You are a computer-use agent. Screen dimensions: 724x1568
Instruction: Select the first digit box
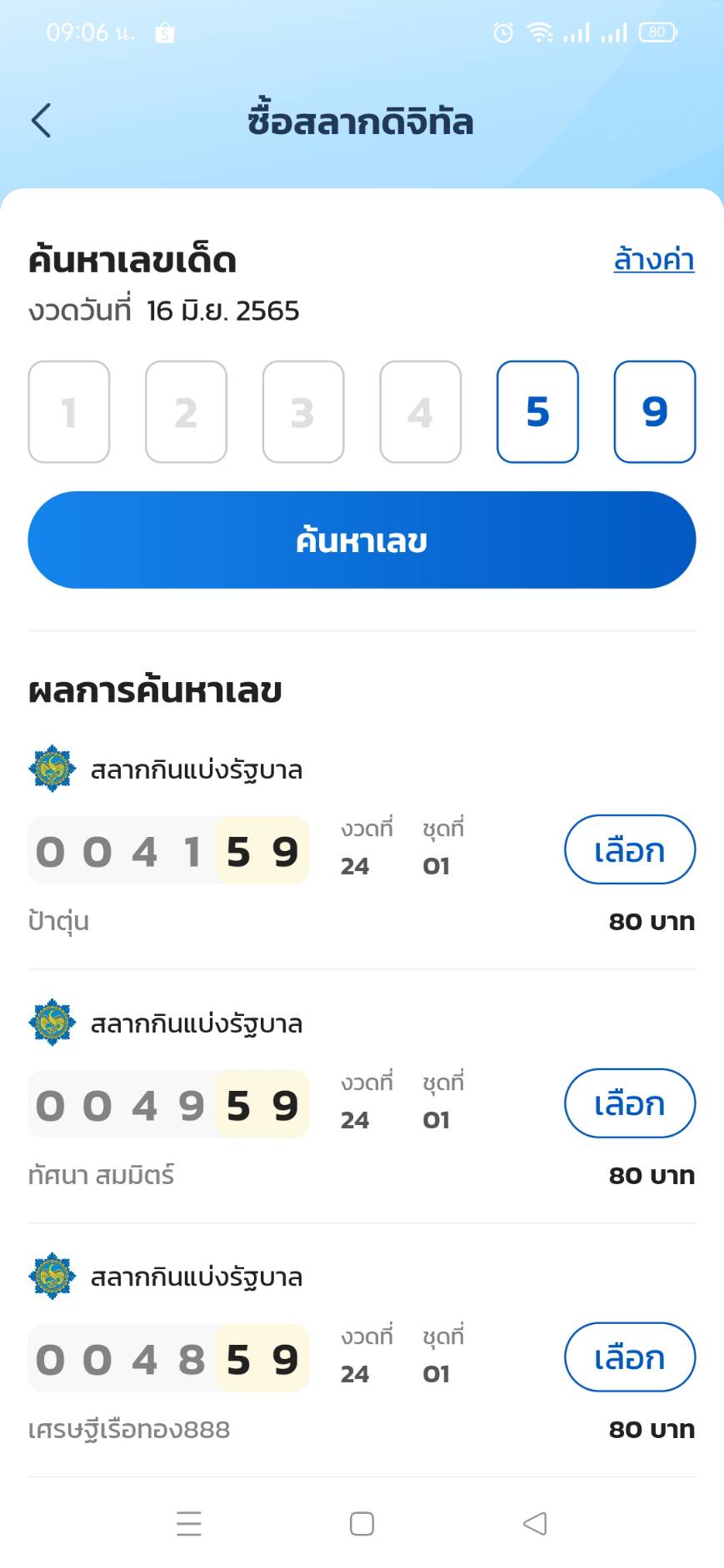point(69,411)
